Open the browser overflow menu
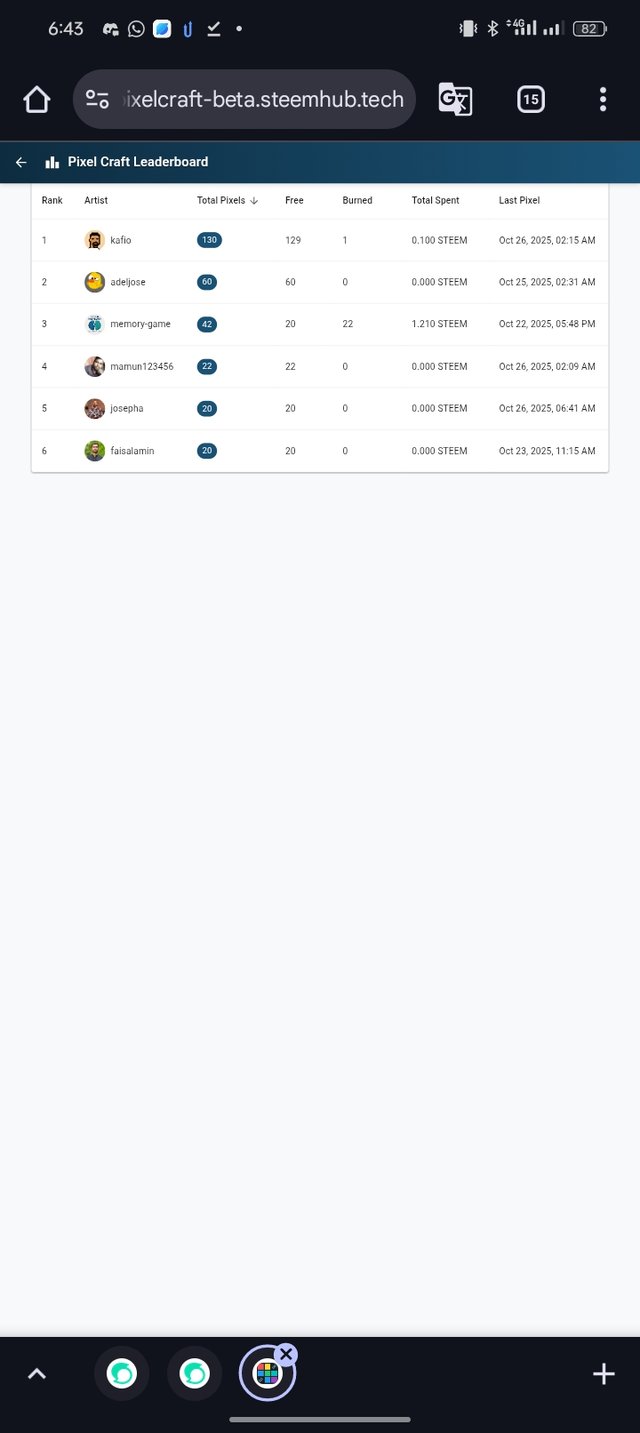 click(x=602, y=99)
